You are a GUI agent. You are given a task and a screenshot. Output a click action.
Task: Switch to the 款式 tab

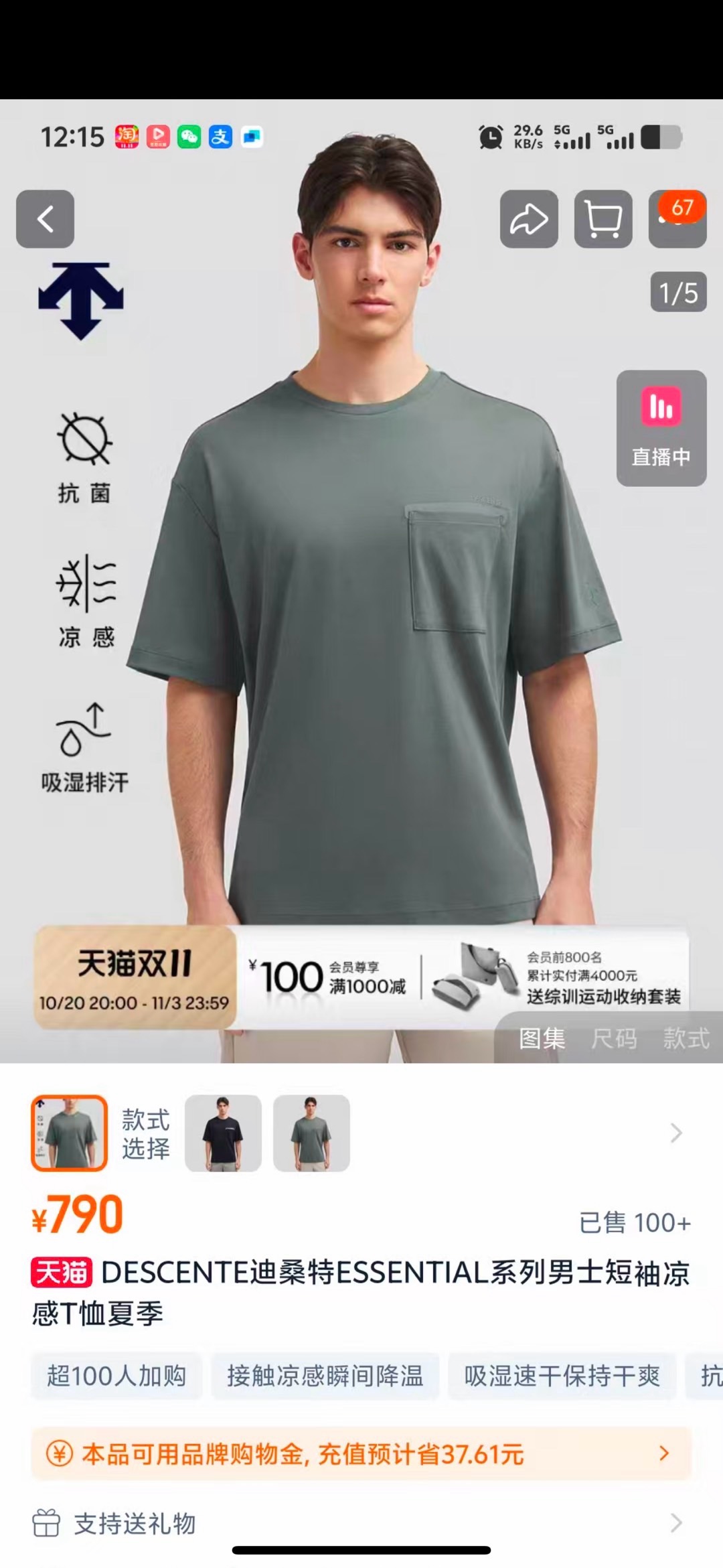point(686,1039)
